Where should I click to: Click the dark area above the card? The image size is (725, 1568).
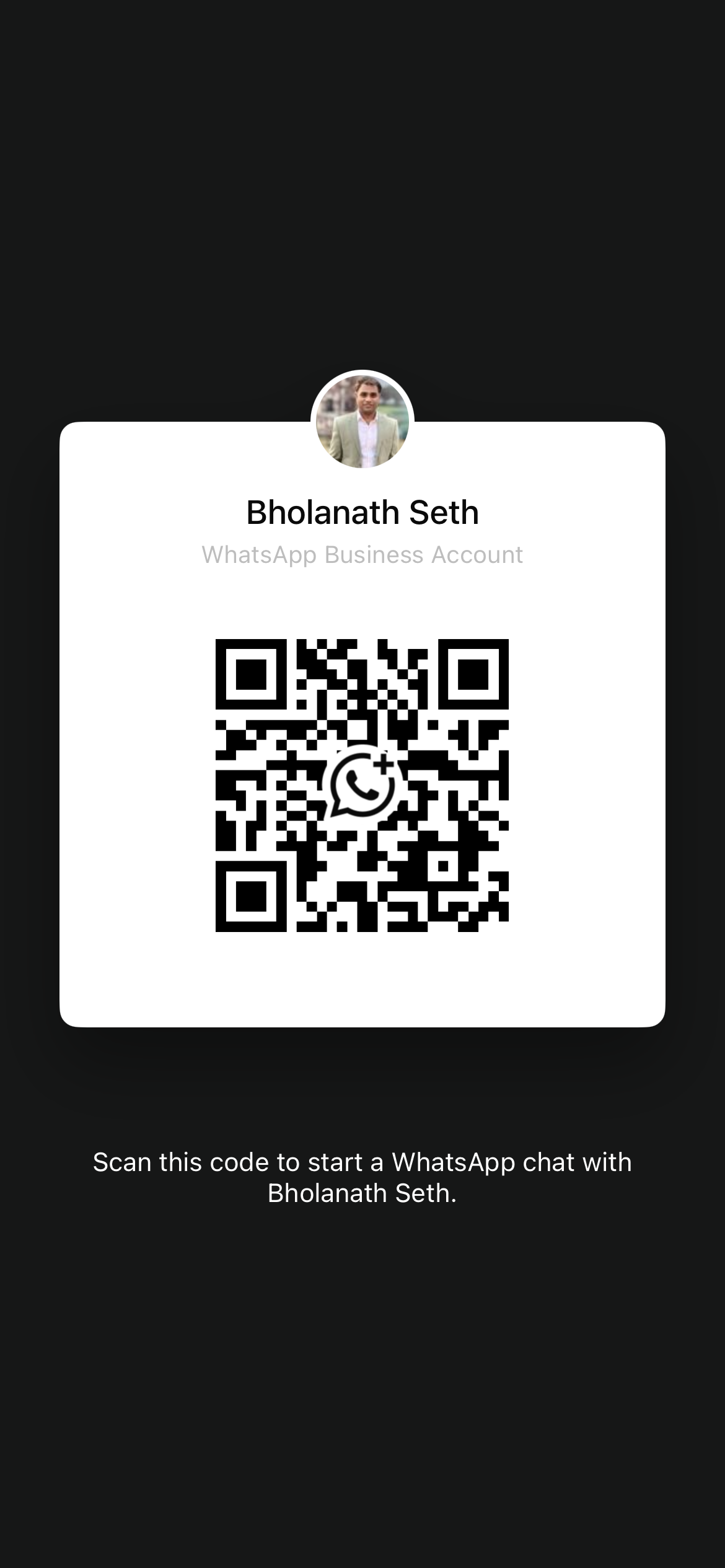point(362,248)
